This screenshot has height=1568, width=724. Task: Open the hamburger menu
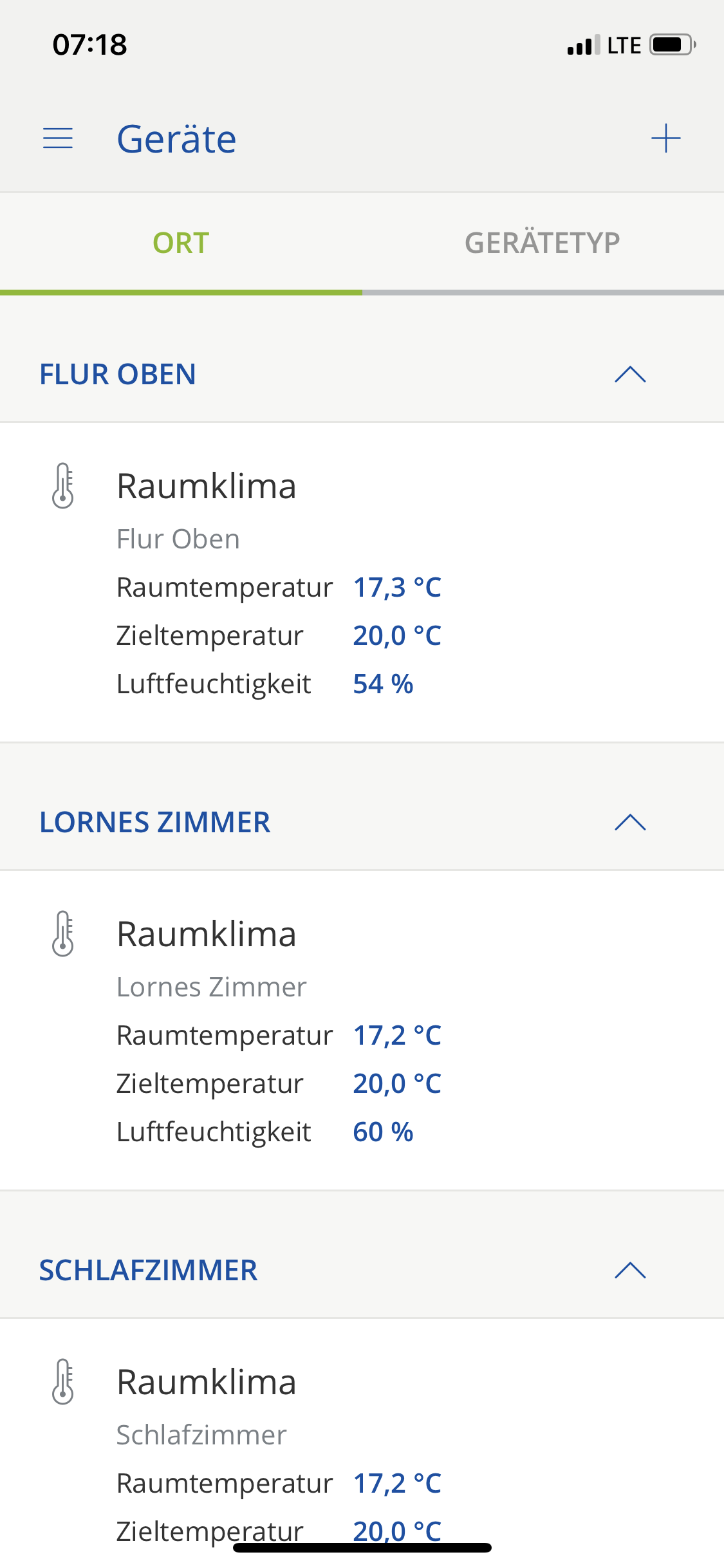pyautogui.click(x=58, y=138)
